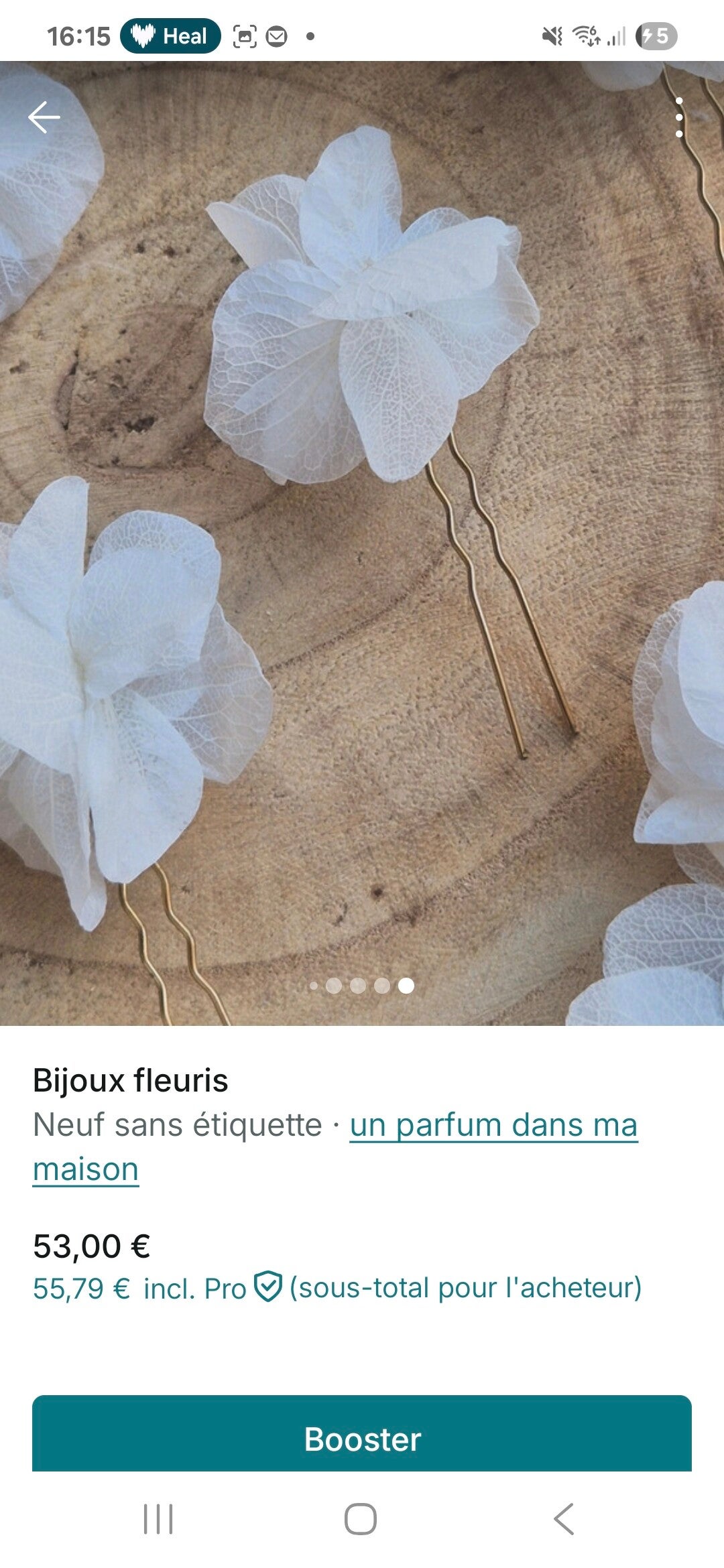724x1568 pixels.
Task: Open recent apps from navigation bar
Action: [x=158, y=1519]
